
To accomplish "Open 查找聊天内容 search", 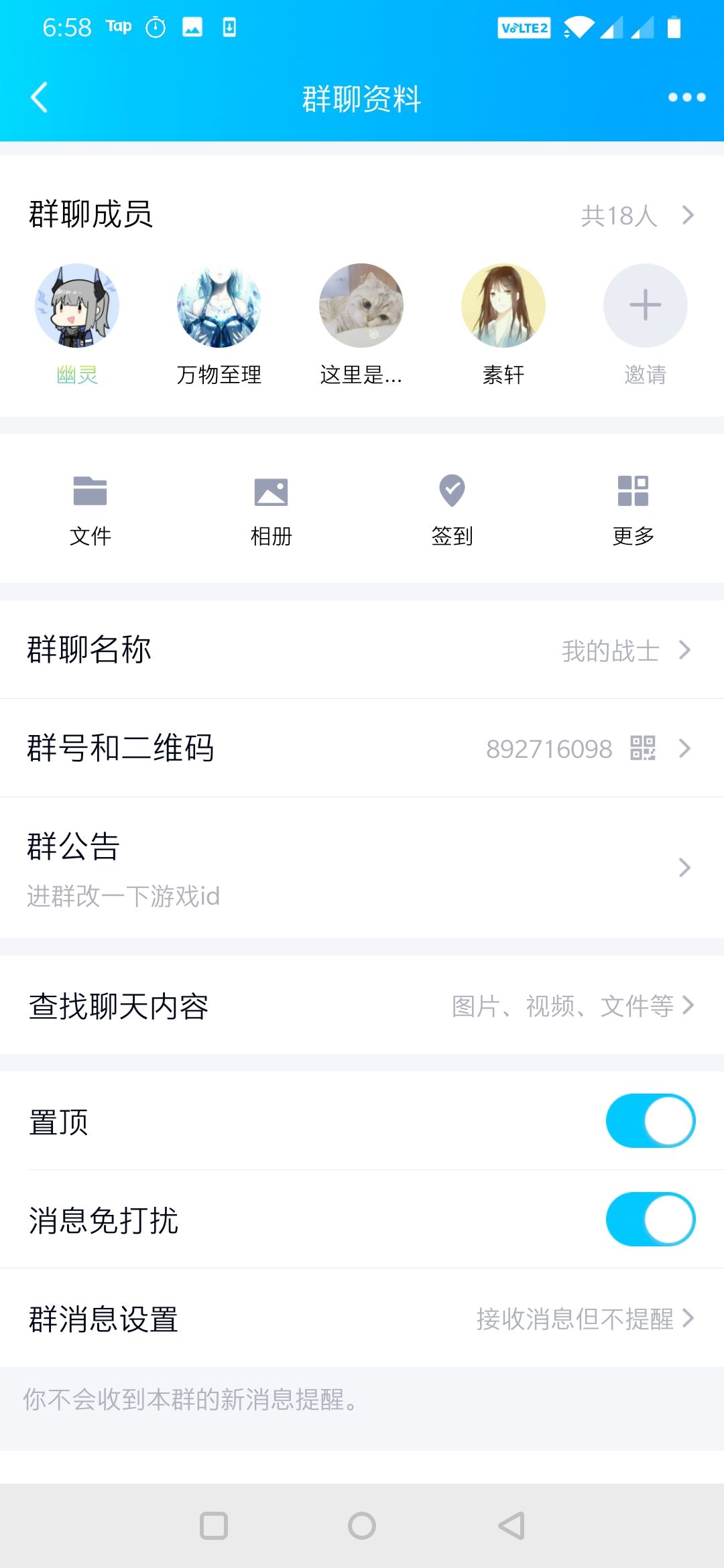I will [x=362, y=1005].
